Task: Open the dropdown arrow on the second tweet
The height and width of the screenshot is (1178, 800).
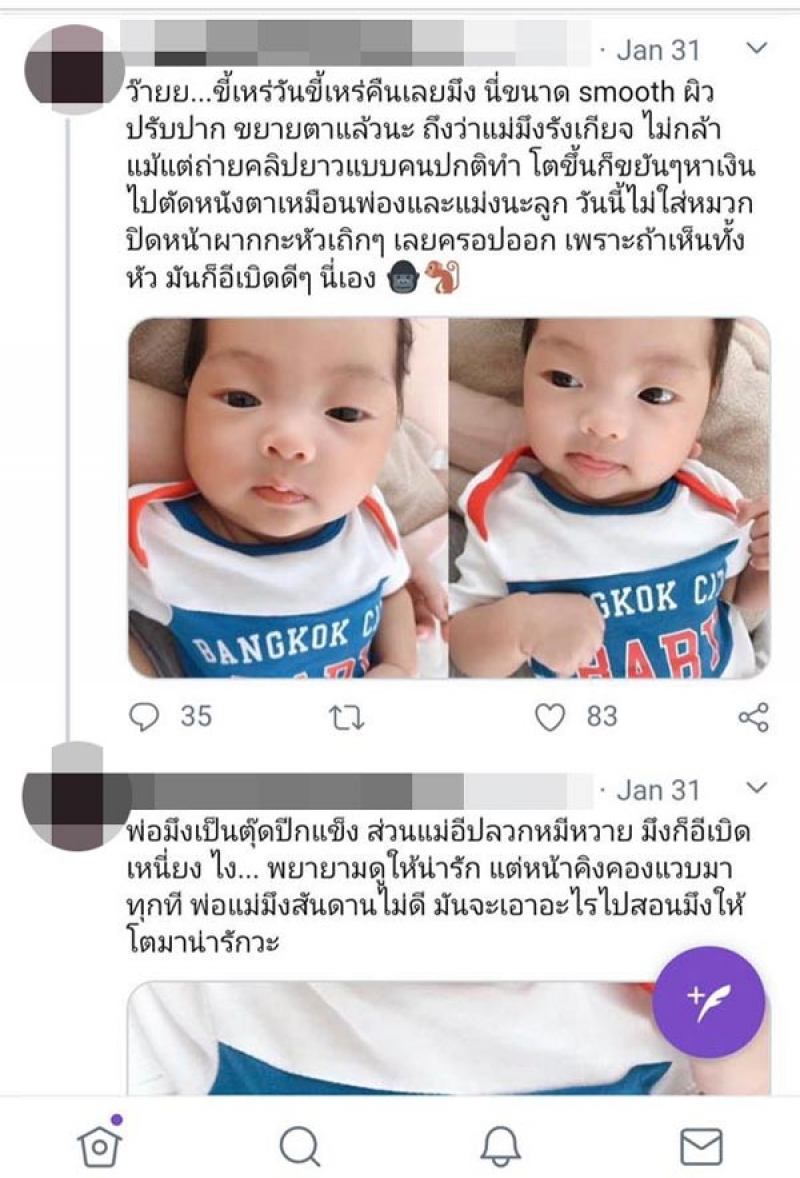Action: click(x=757, y=789)
